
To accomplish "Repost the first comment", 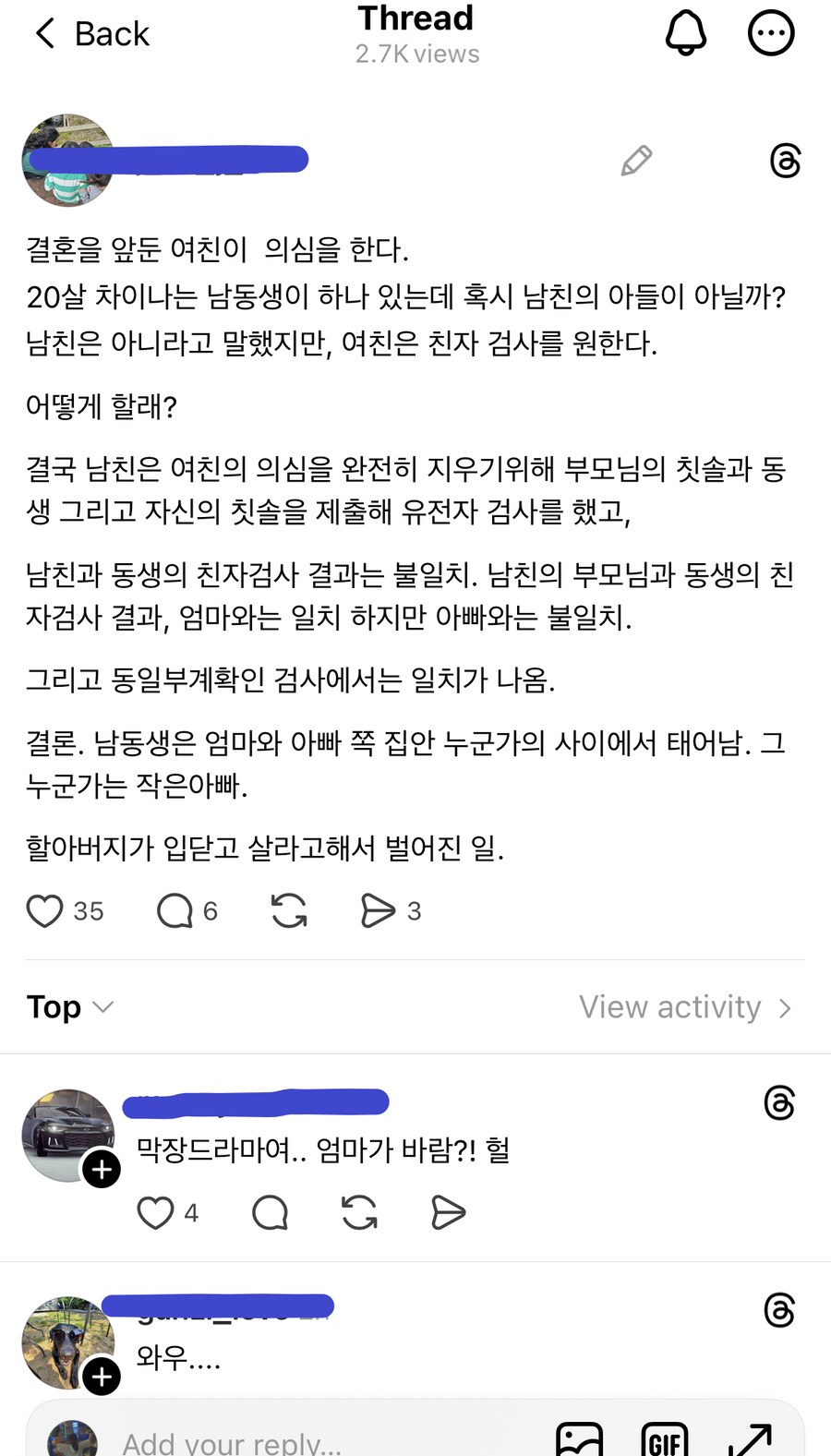I will (359, 1212).
